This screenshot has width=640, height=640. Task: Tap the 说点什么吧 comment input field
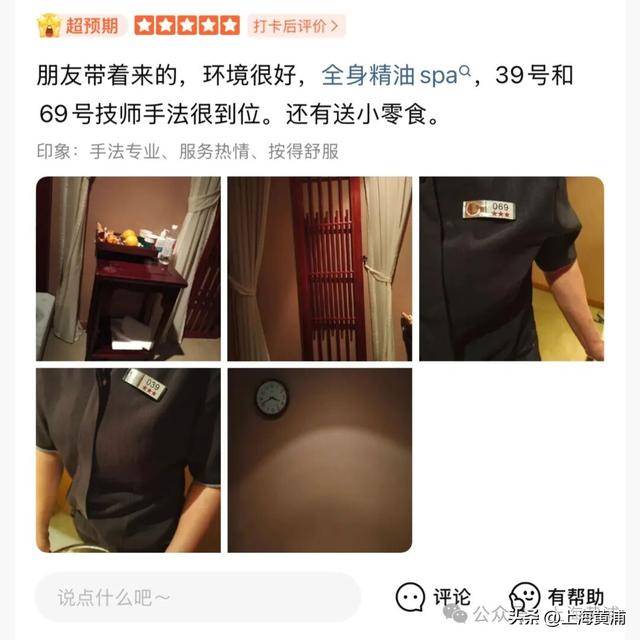coord(197,597)
